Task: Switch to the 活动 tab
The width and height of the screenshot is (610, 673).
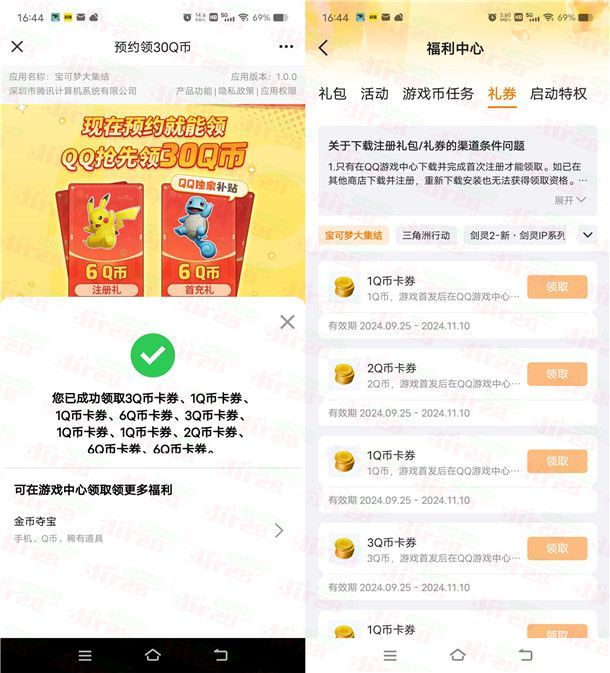Action: 374,93
